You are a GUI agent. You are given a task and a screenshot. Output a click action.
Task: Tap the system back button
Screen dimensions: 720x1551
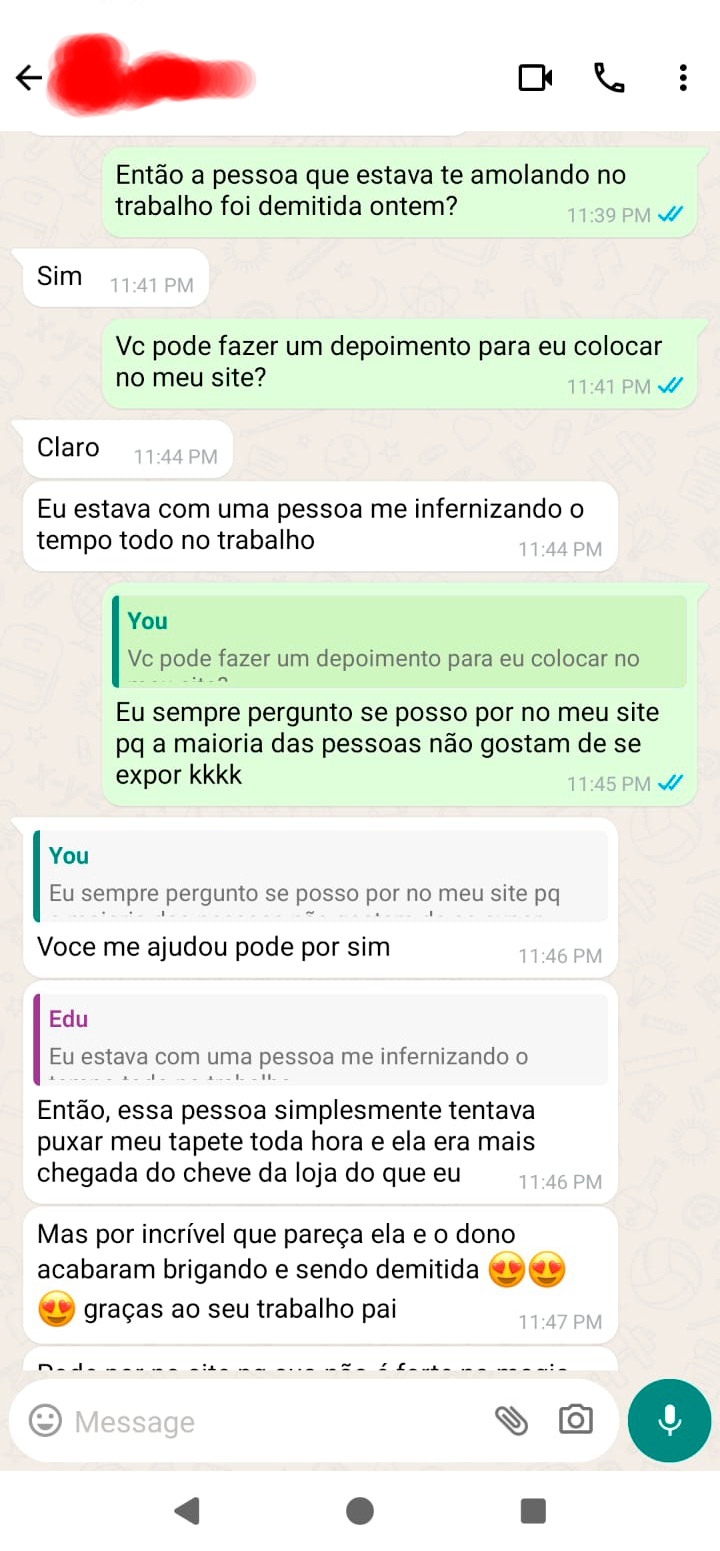pyautogui.click(x=186, y=1510)
